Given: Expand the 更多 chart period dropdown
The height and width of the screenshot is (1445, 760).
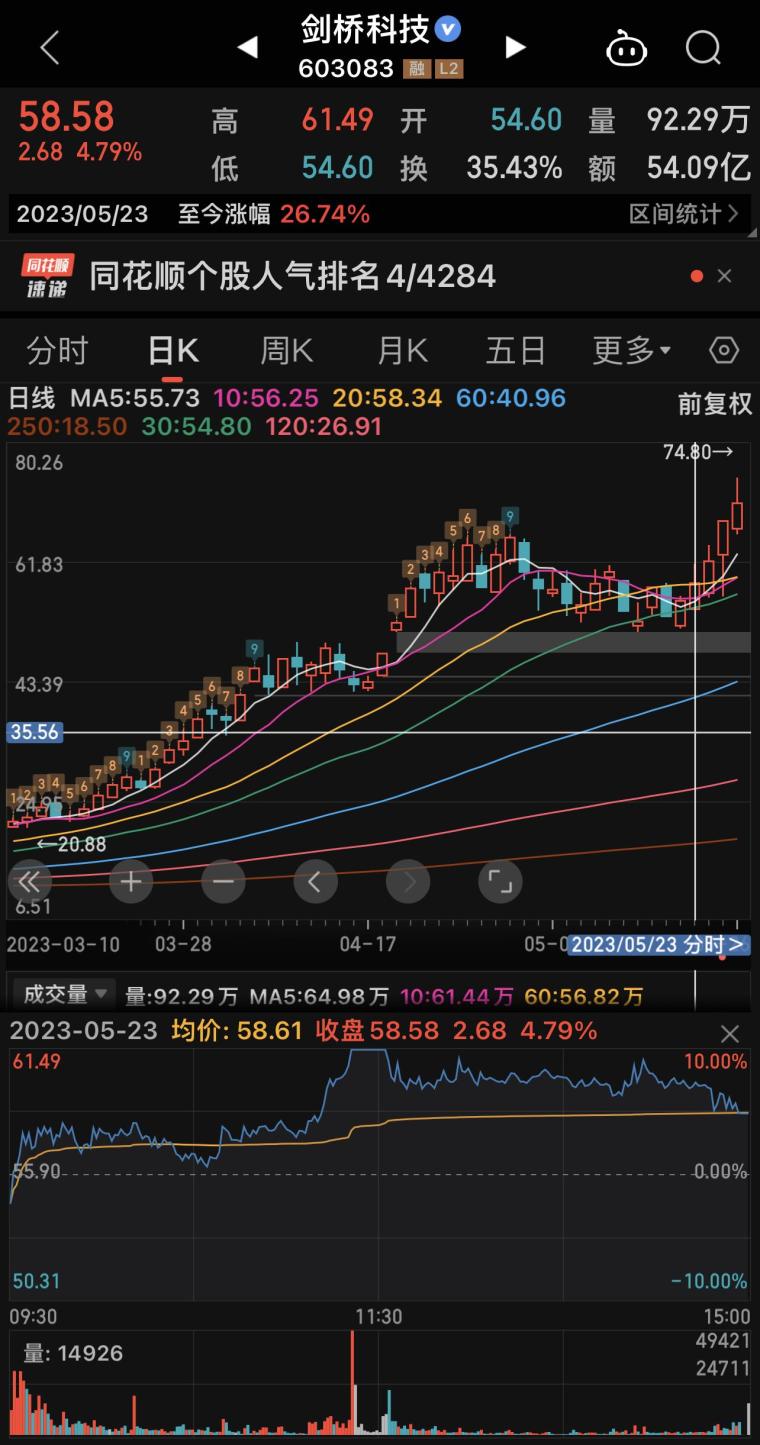Looking at the screenshot, I should pyautogui.click(x=631, y=350).
